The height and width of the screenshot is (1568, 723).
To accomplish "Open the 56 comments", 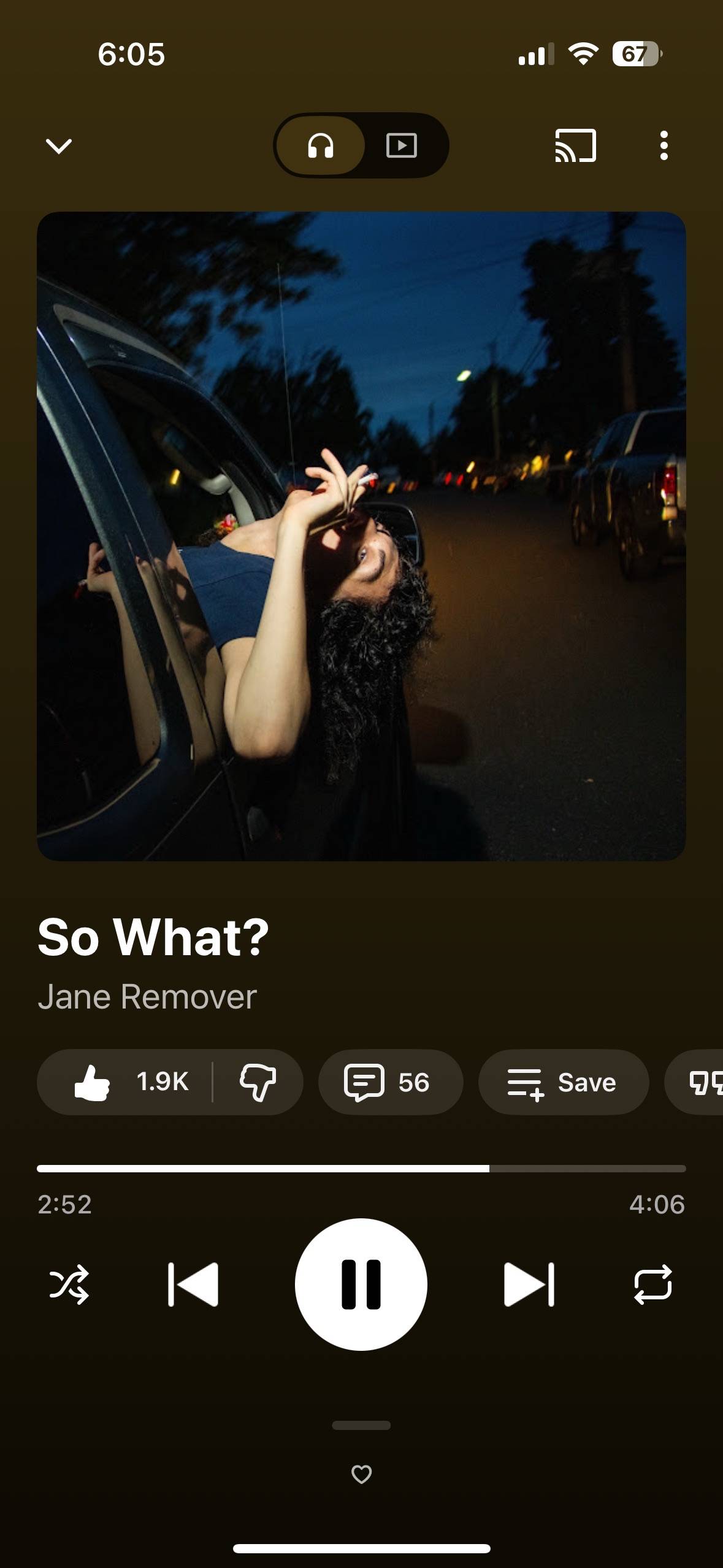I will [391, 1082].
